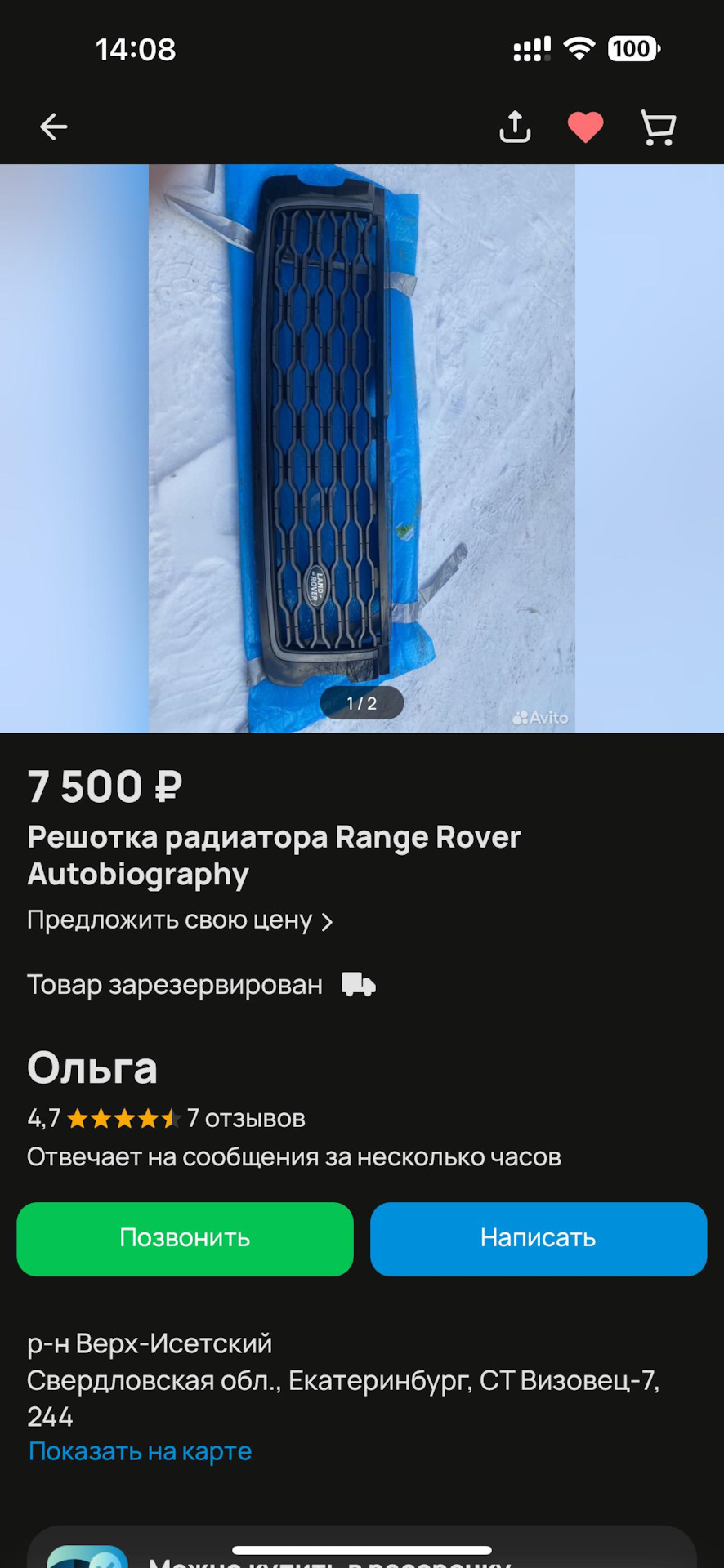This screenshot has width=724, height=1568.
Task: Click the half-filled fifth rating star
Action: coord(170,1118)
